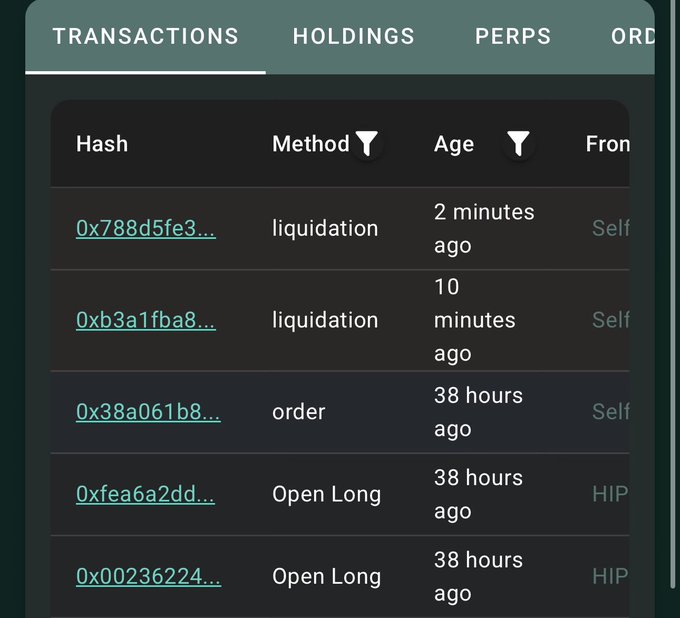Select the Transactions tab

point(145,37)
